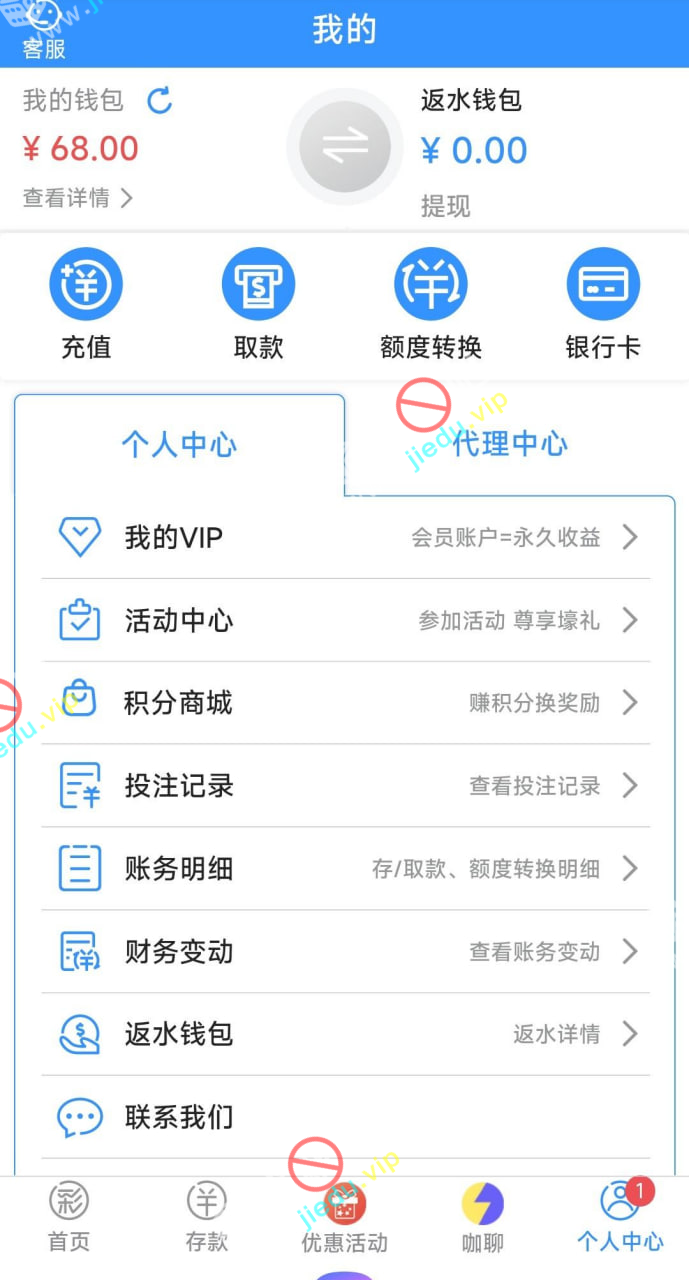Refresh the 我的钱包 balance

click(160, 100)
